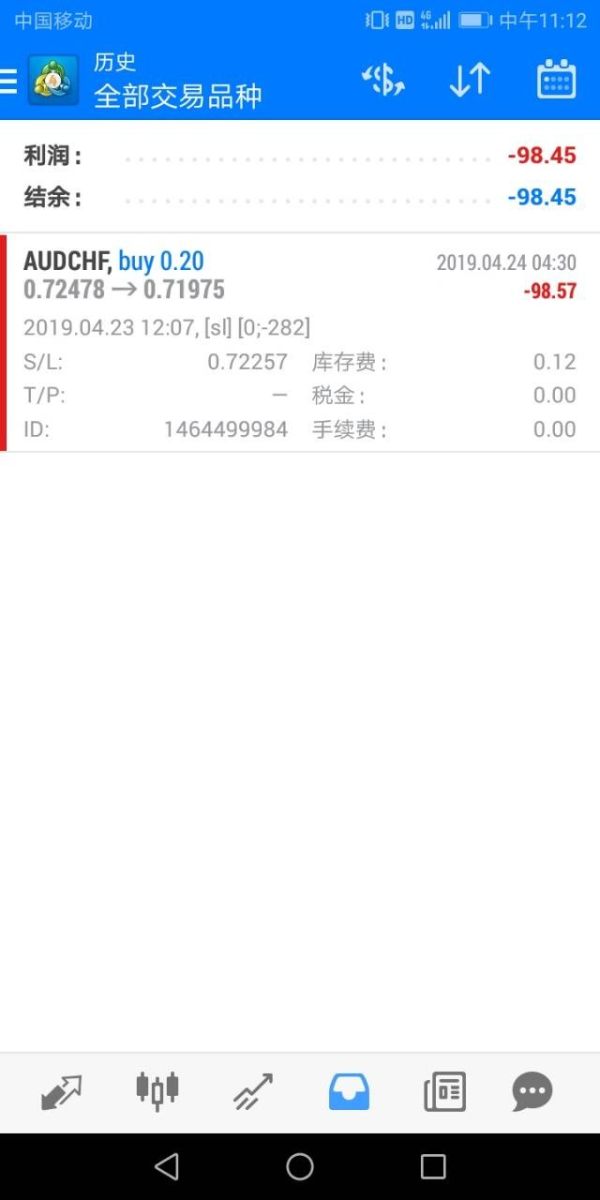Switch to the Quotes tab
The image size is (600, 1200).
click(x=61, y=1091)
